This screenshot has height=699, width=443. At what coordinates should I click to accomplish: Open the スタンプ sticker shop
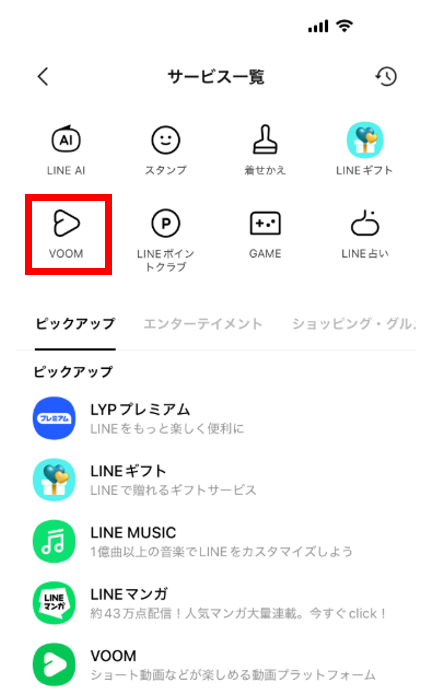coord(166,150)
